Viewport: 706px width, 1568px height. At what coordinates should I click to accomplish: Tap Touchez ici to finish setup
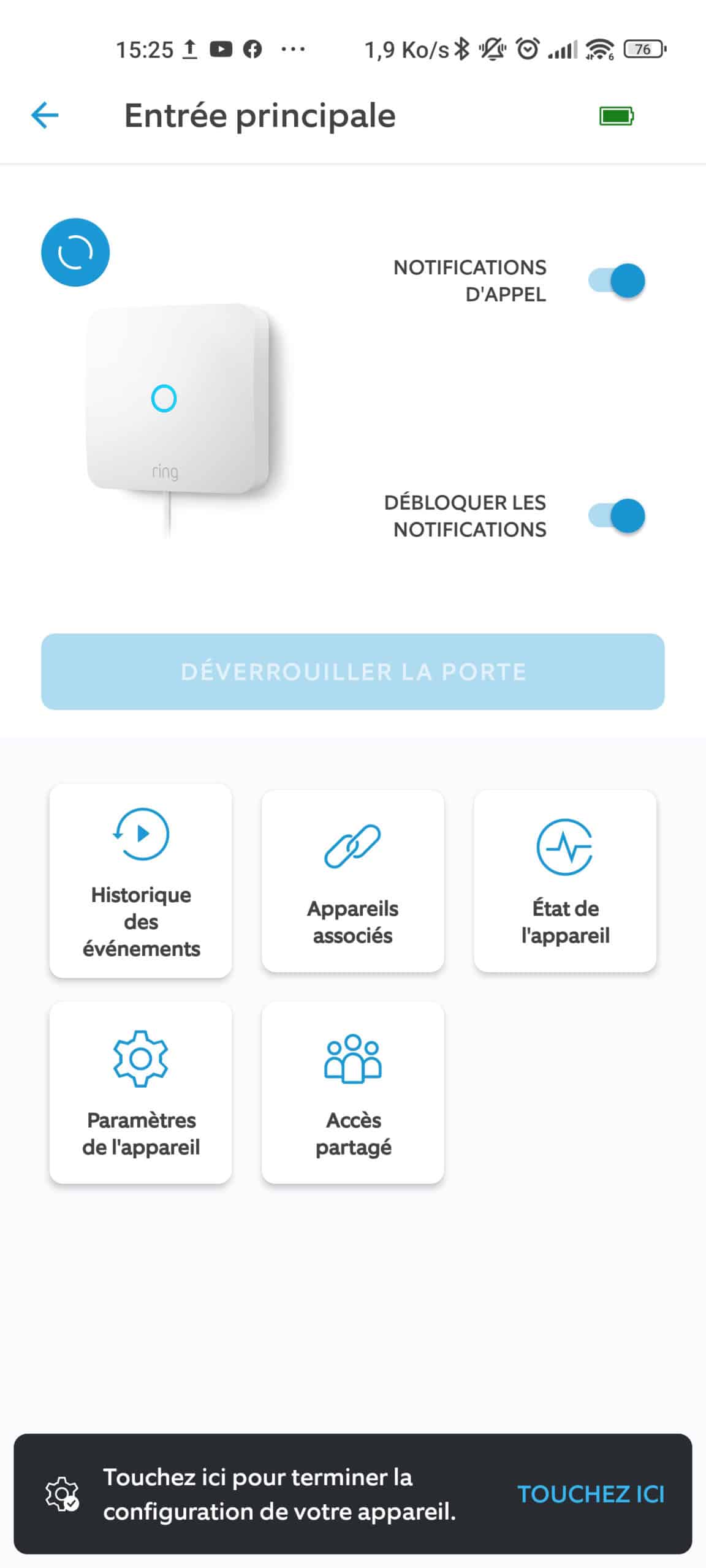[591, 1494]
